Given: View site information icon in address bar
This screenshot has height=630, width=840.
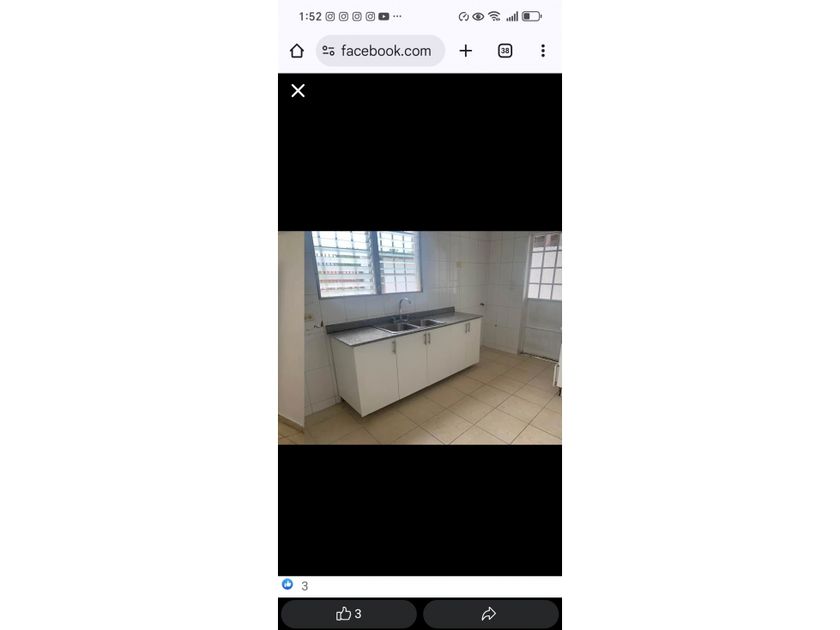Looking at the screenshot, I should [329, 51].
